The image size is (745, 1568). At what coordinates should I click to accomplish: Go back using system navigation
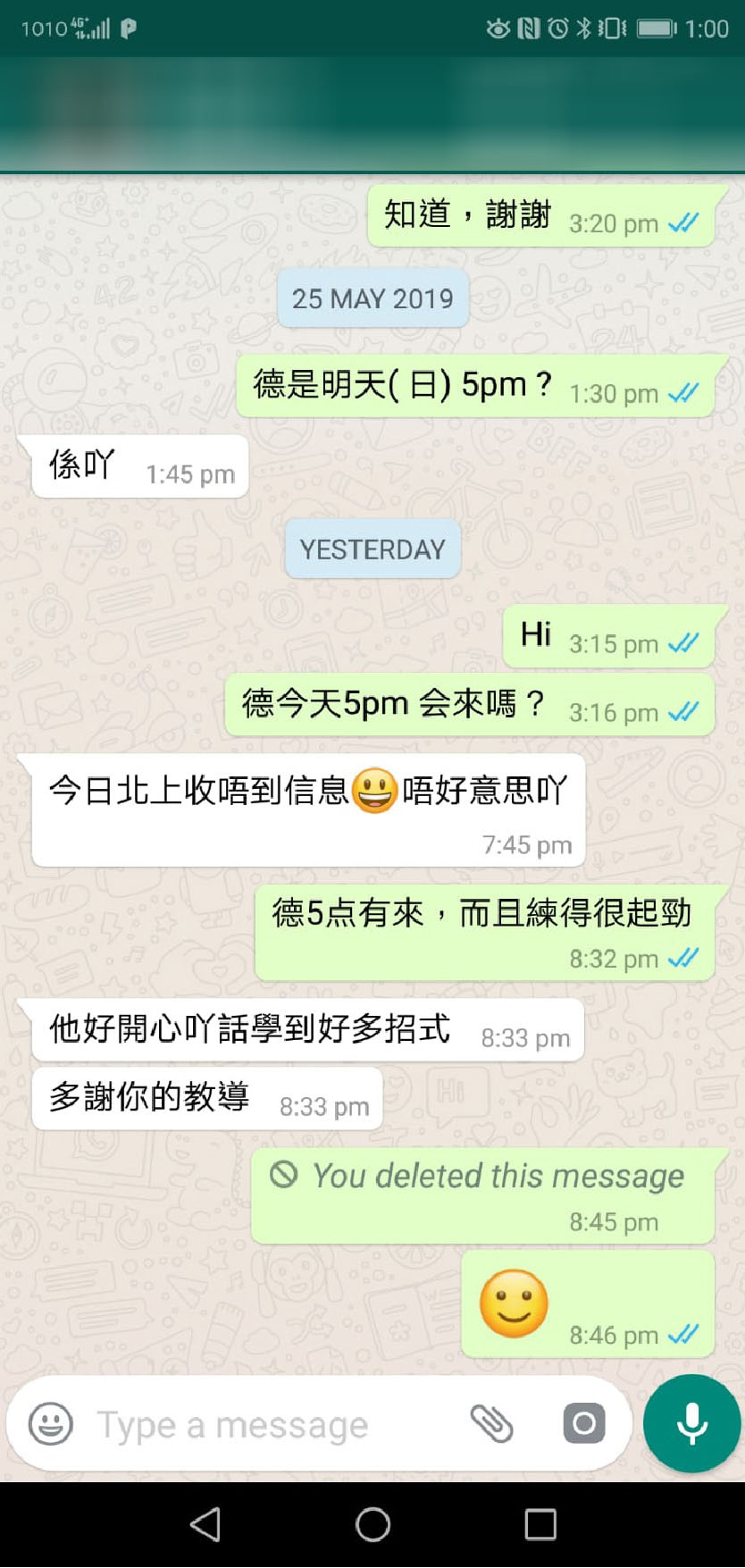pyautogui.click(x=205, y=1524)
